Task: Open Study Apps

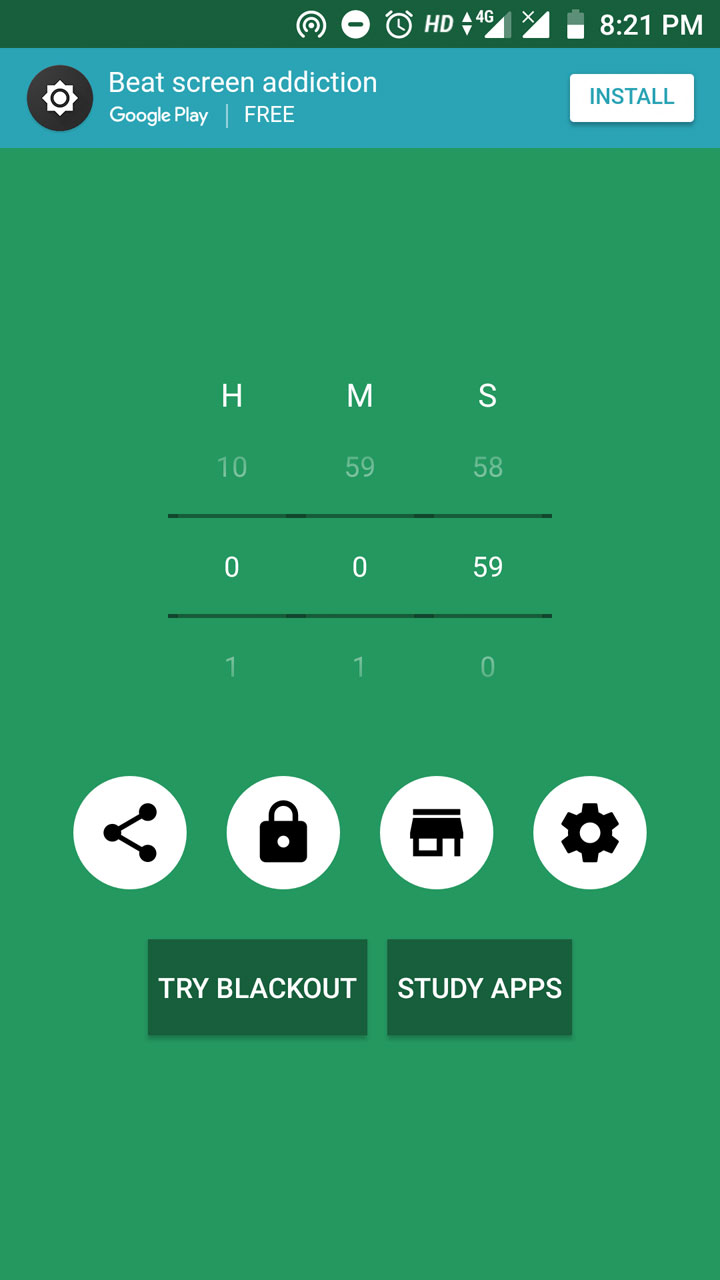Action: [x=479, y=987]
